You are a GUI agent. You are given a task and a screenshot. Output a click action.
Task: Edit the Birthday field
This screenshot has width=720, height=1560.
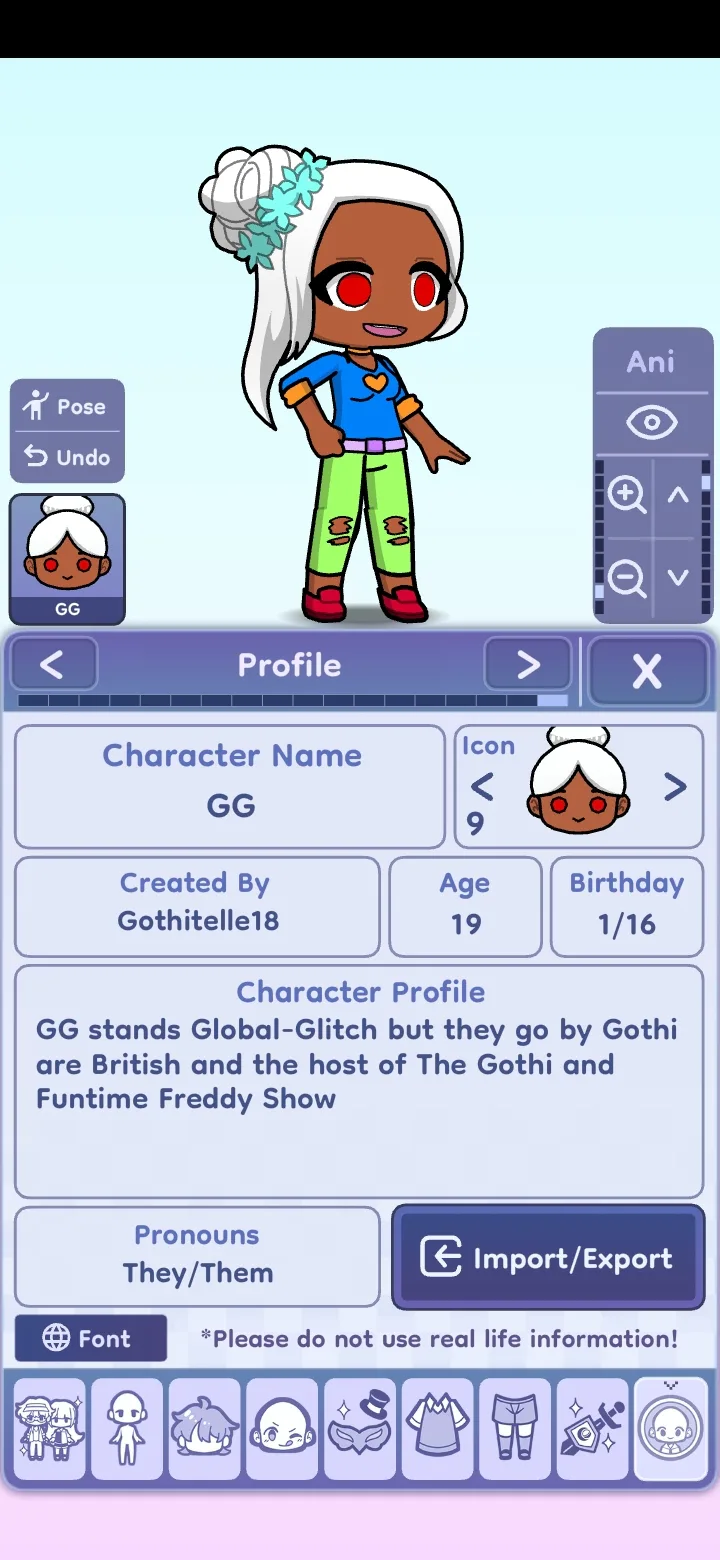coord(626,906)
